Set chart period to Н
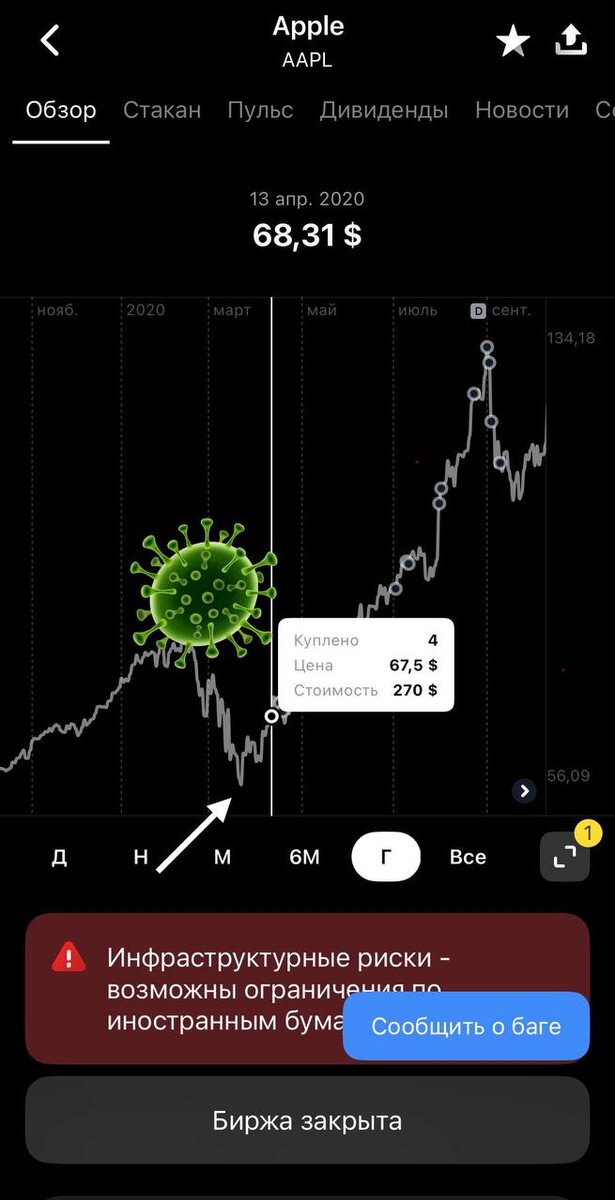This screenshot has width=615, height=1200. coord(141,857)
